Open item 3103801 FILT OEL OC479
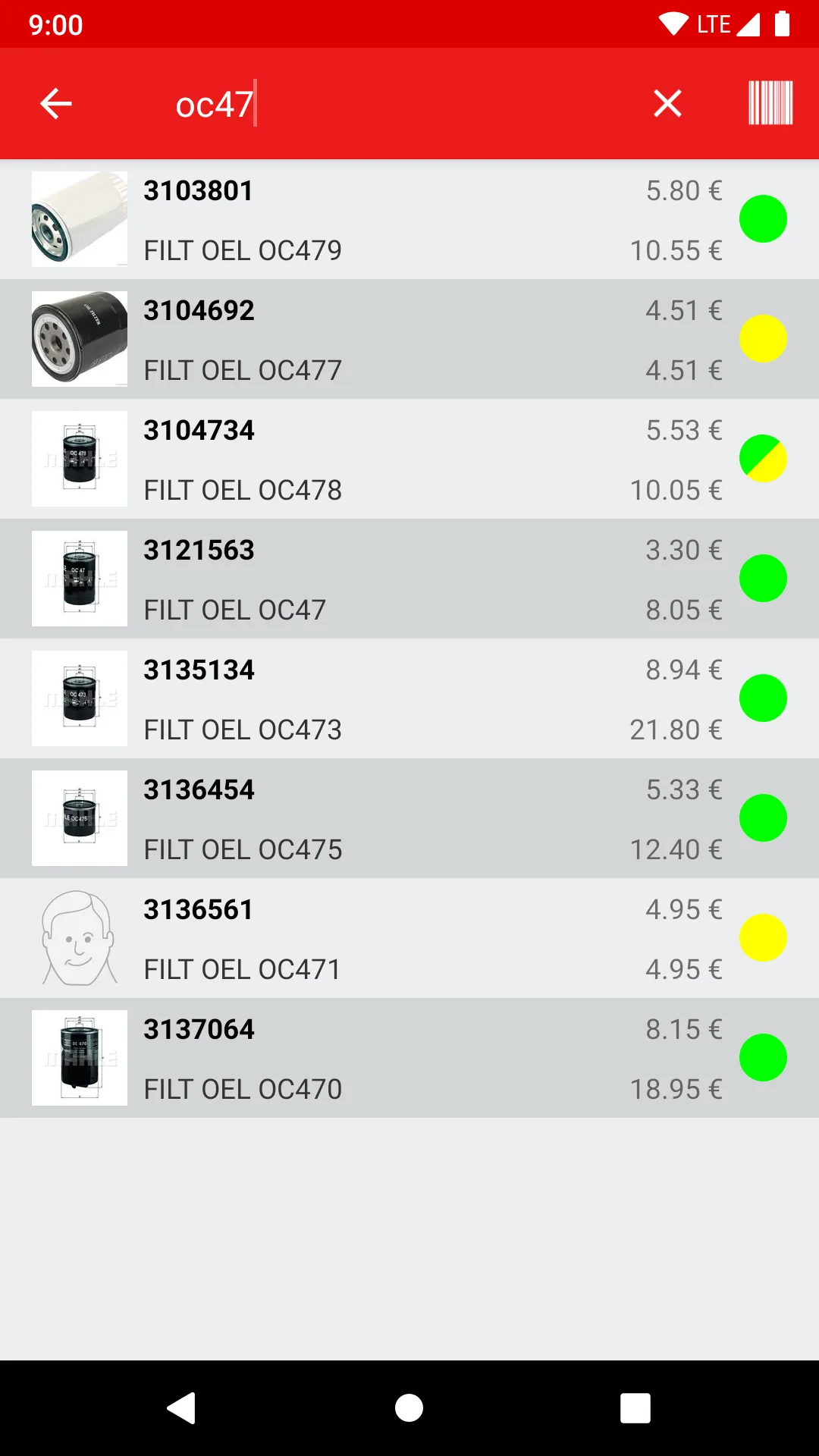Screen dimensions: 819x1456 coord(409,220)
